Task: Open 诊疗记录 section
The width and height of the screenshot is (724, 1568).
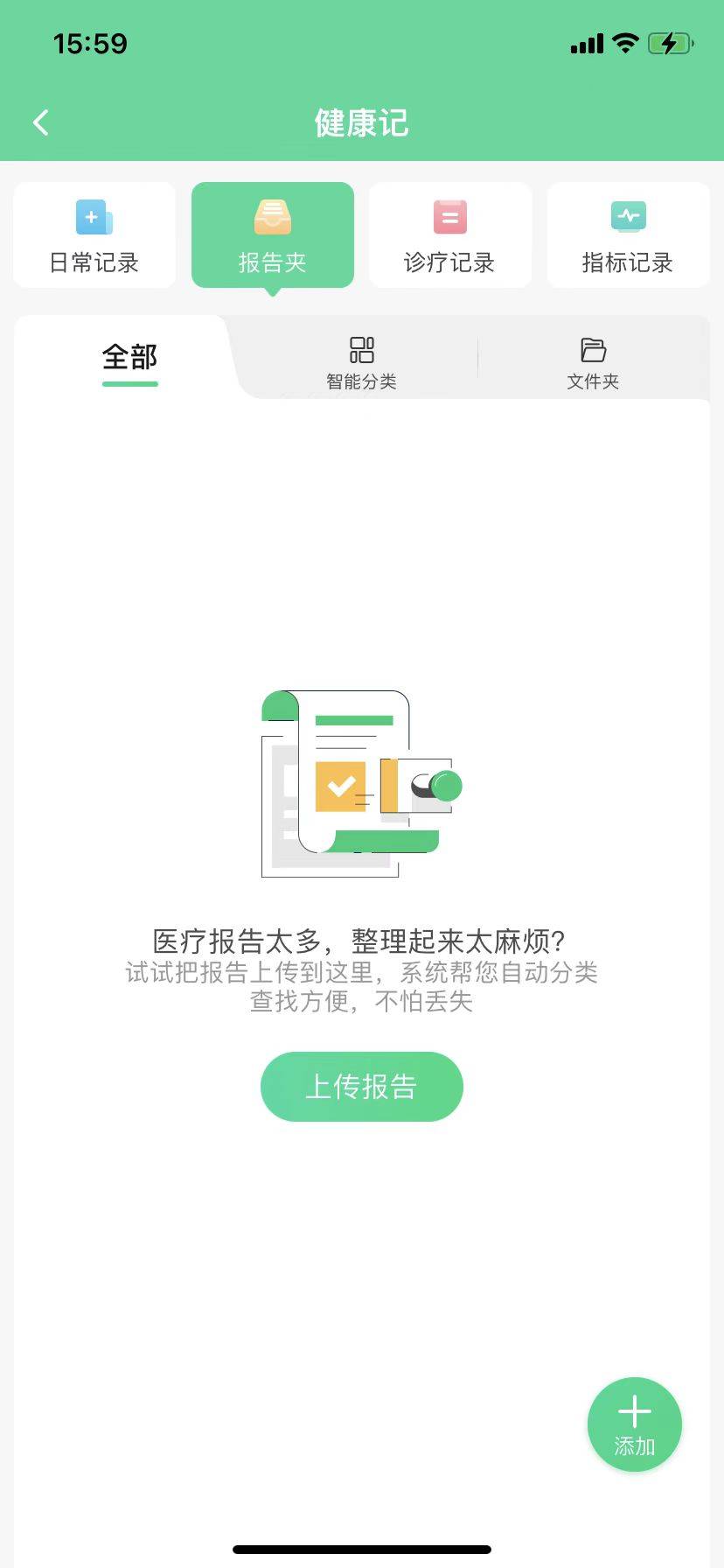Action: [450, 235]
